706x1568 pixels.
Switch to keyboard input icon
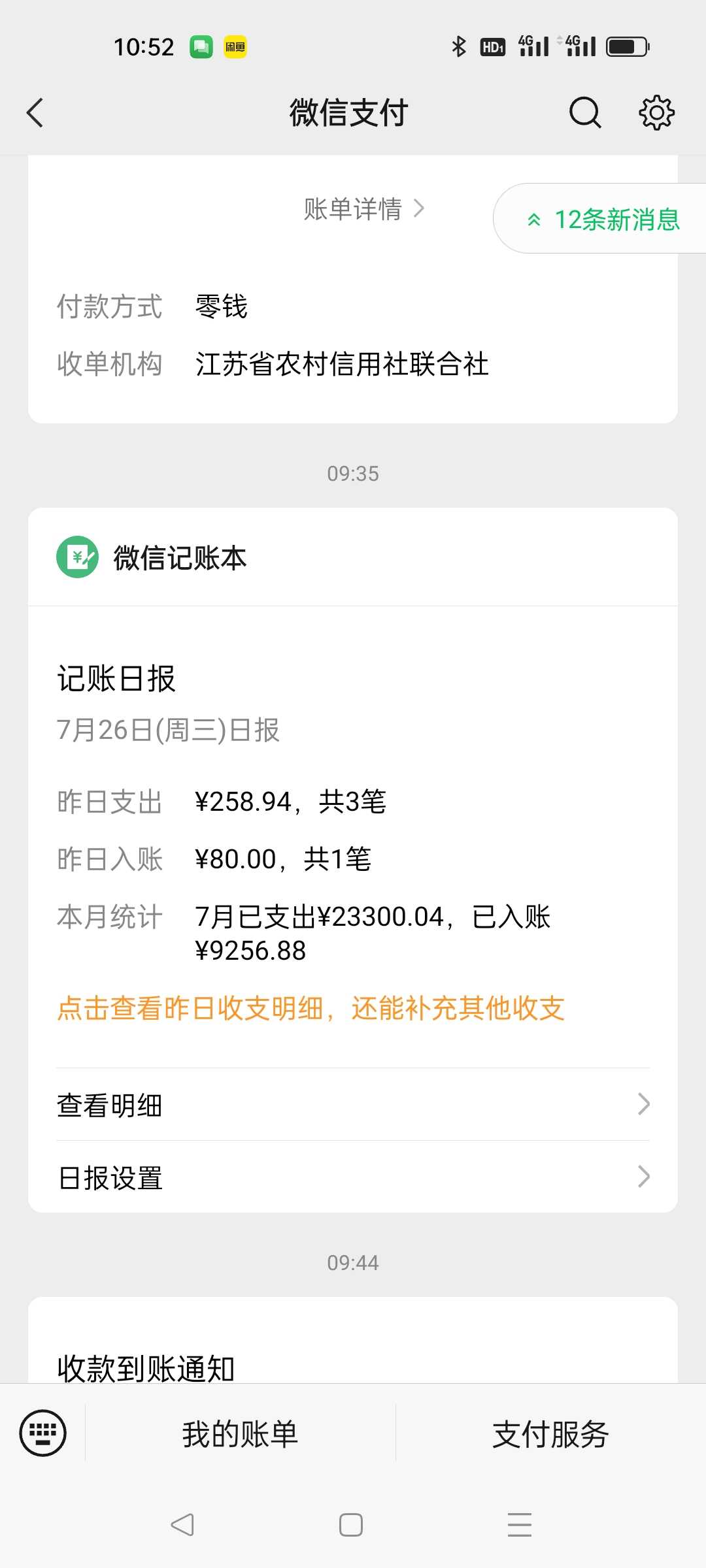tap(43, 1433)
